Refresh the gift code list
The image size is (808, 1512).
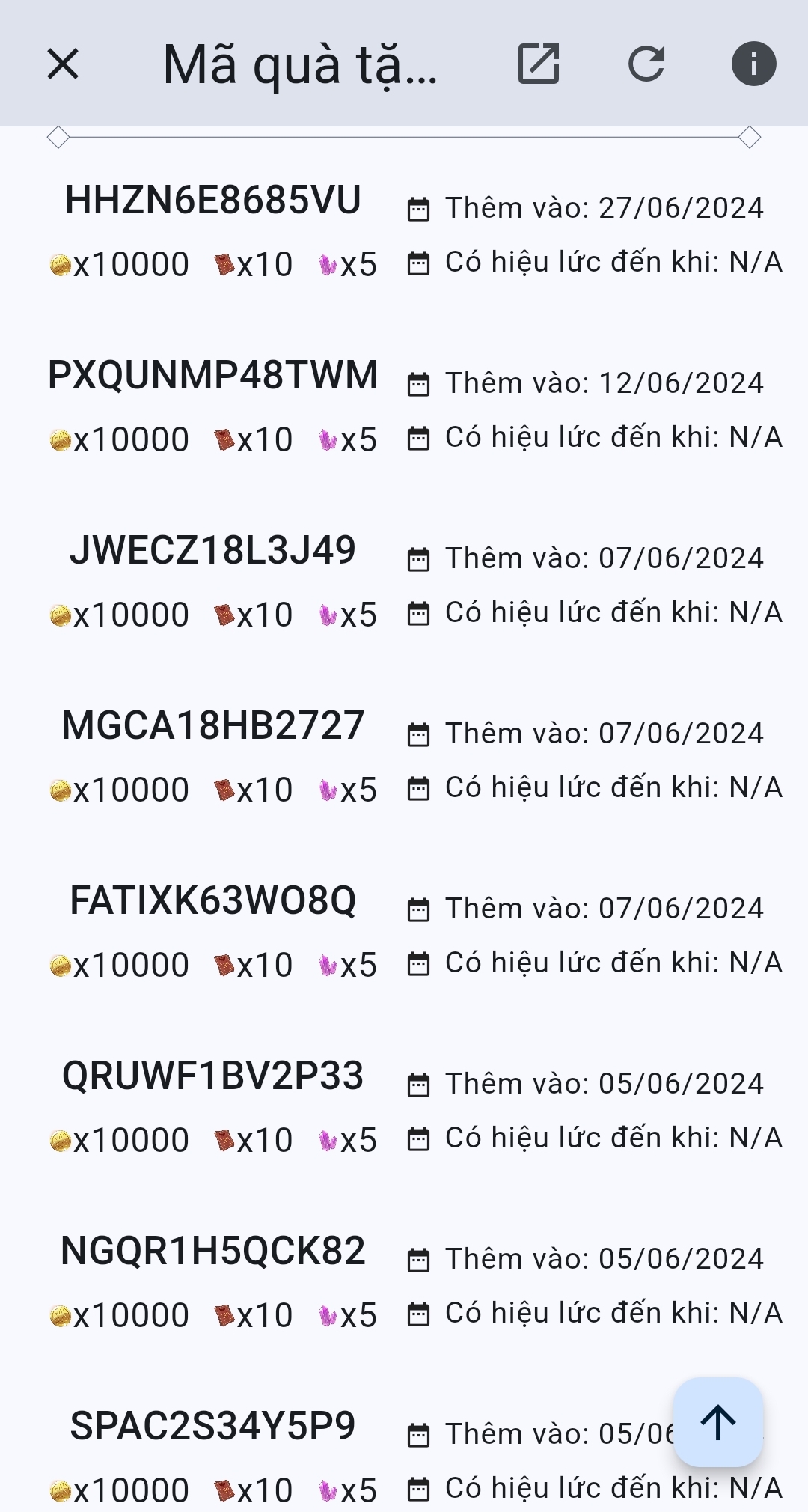(646, 64)
